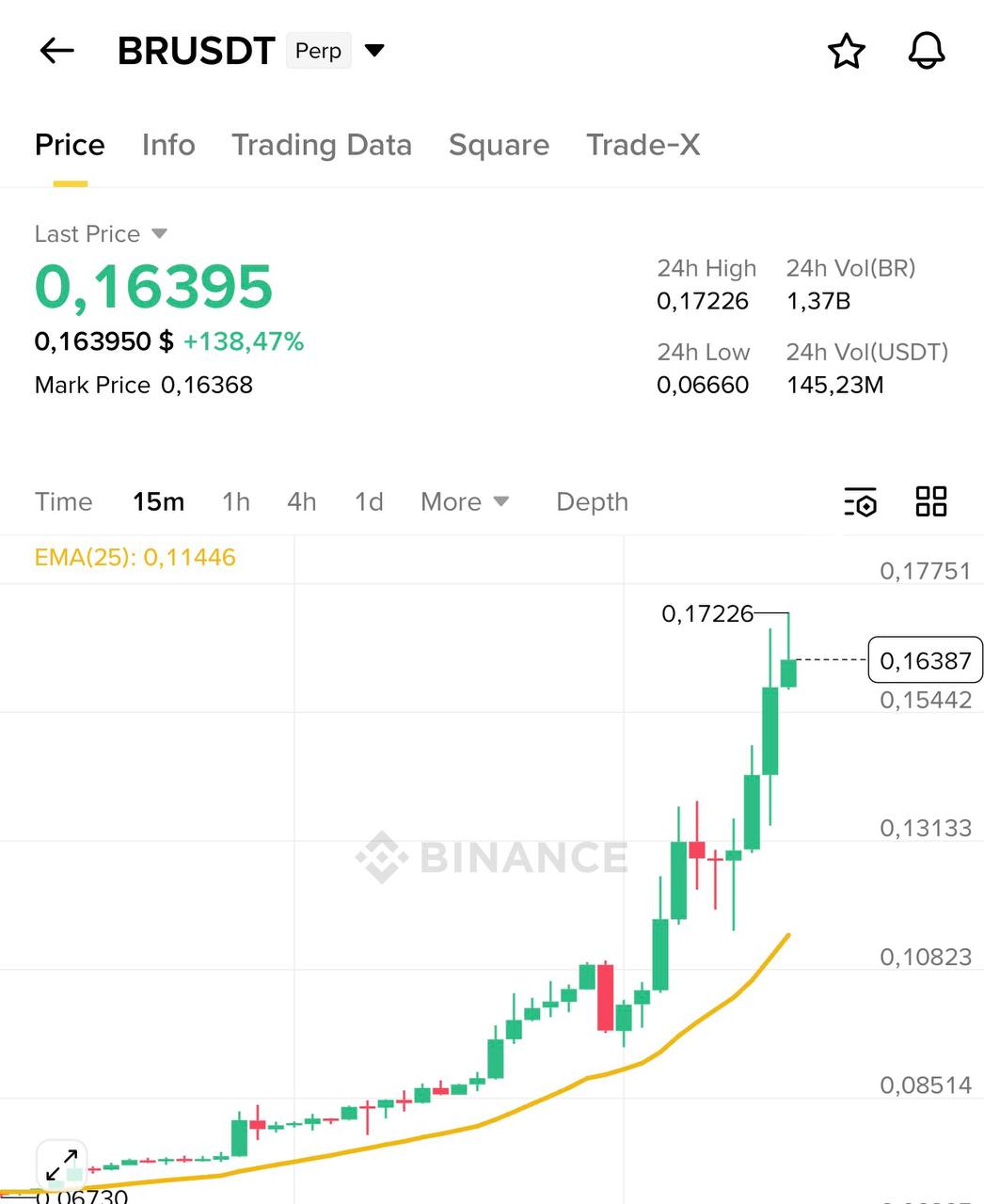Open the BRUSDT pair selector dropdown
This screenshot has width=984, height=1204.
(374, 51)
